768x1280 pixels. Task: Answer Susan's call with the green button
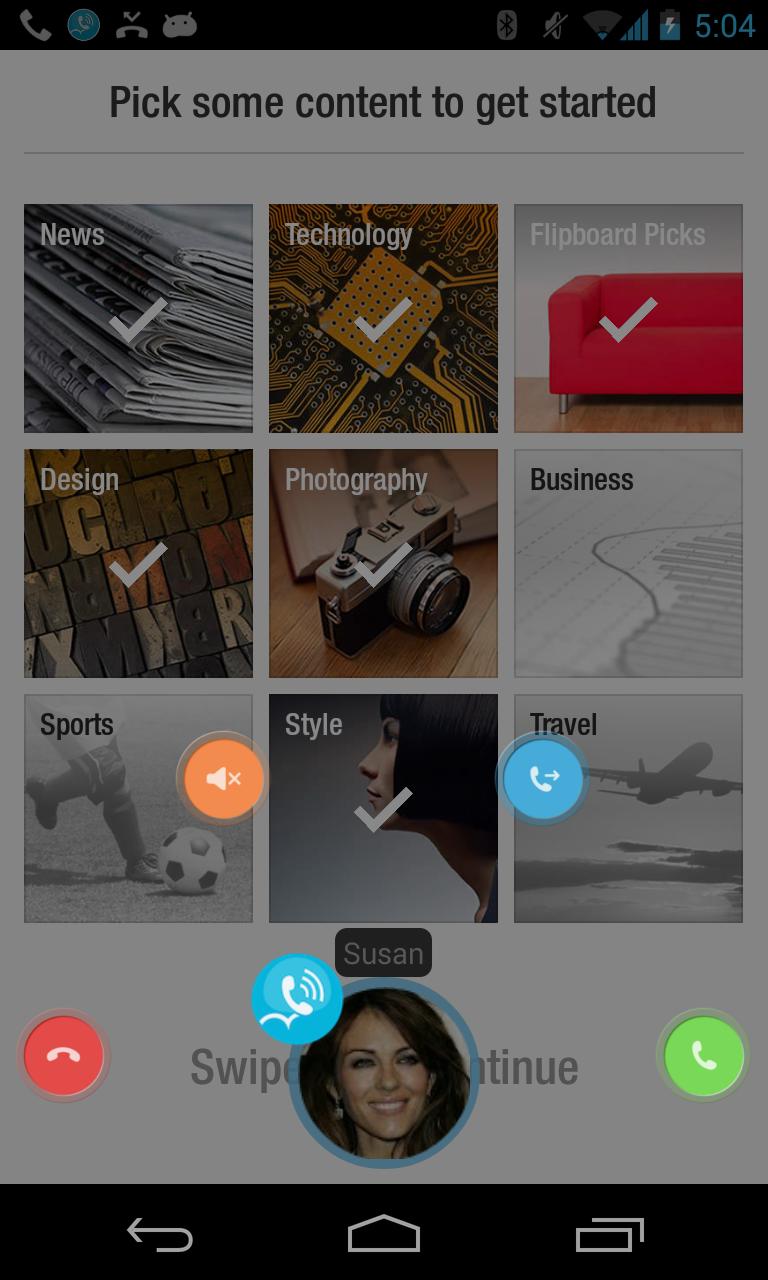coord(704,1056)
